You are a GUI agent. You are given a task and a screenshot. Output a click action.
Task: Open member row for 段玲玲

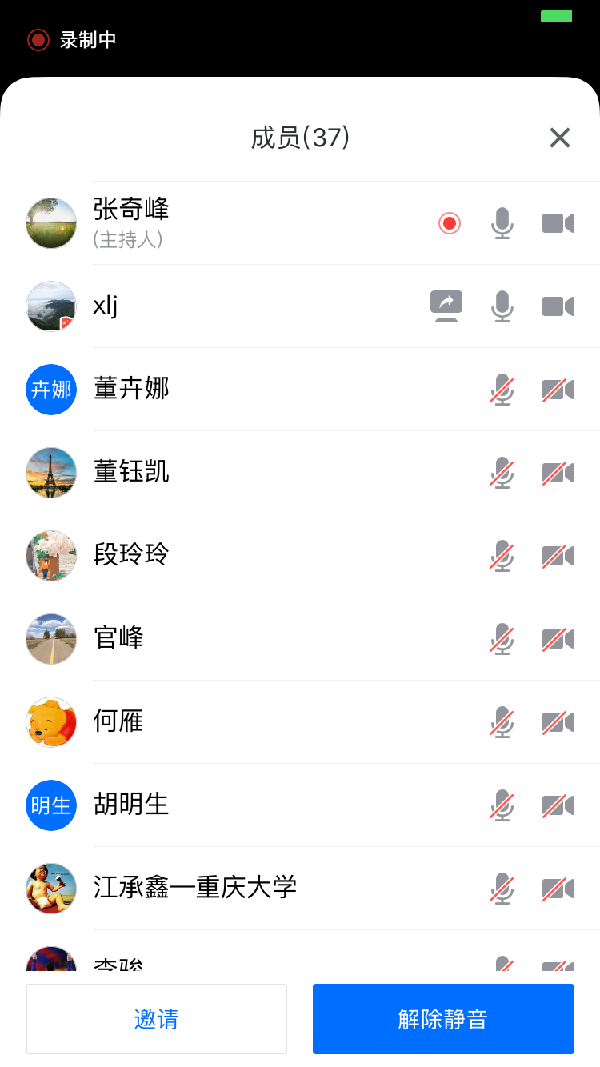131,555
